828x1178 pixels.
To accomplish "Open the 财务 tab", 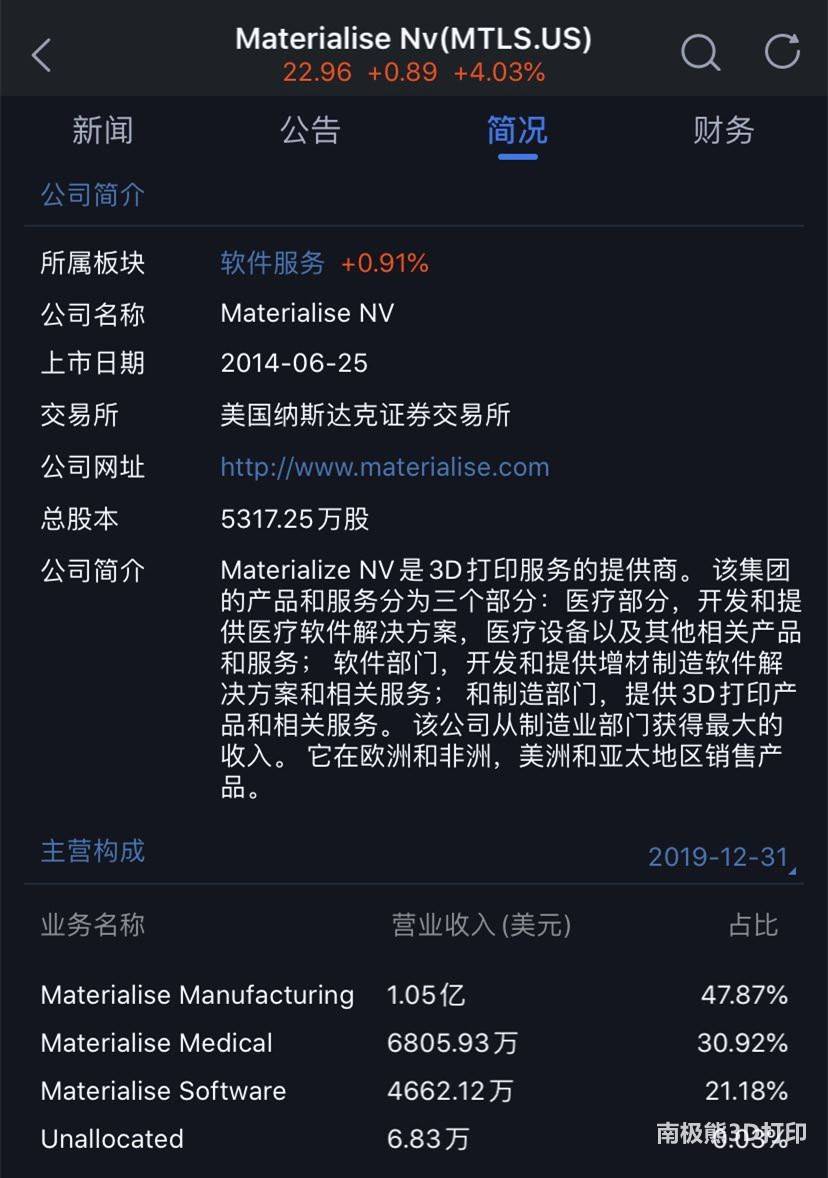I will tap(724, 131).
